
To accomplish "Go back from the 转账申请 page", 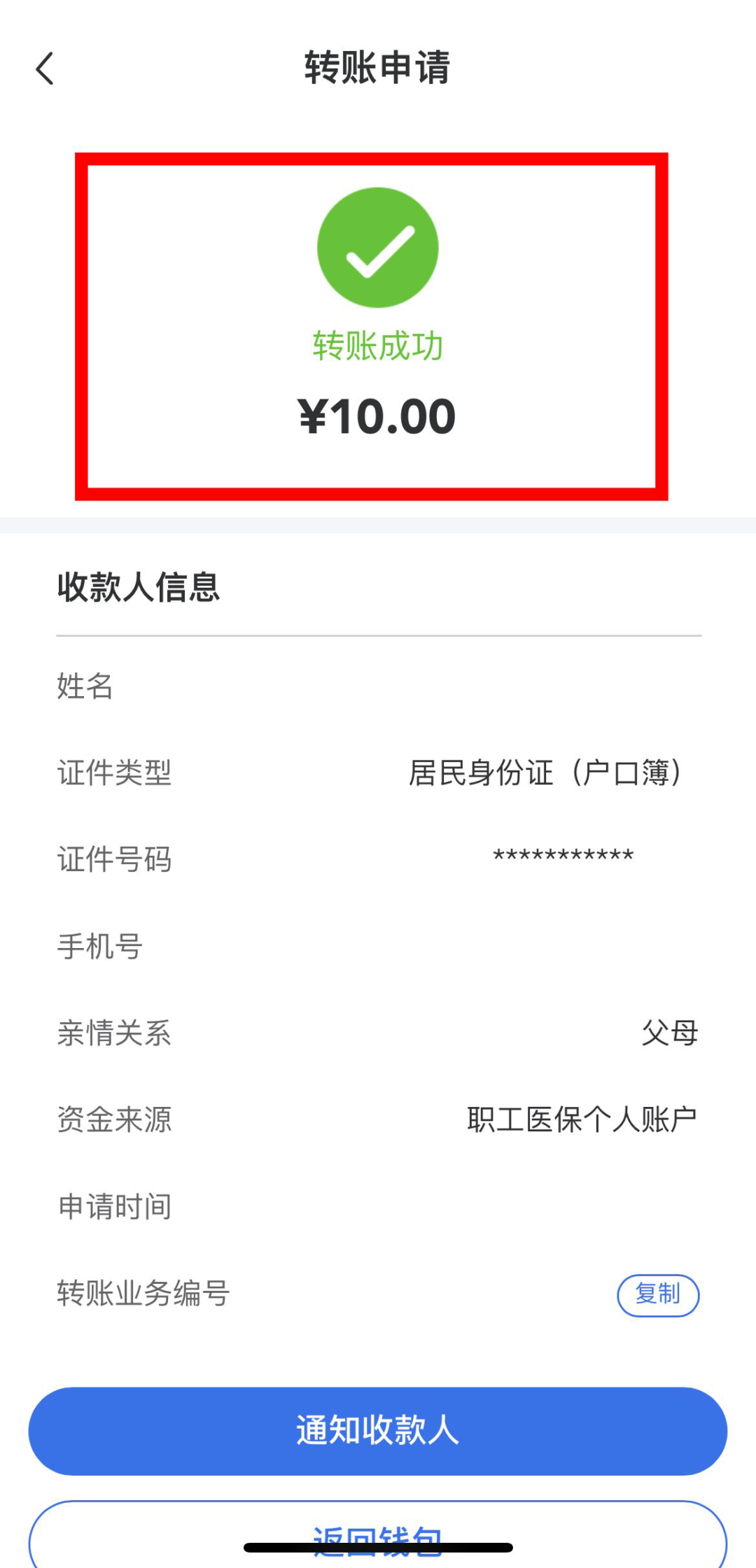I will (45, 69).
